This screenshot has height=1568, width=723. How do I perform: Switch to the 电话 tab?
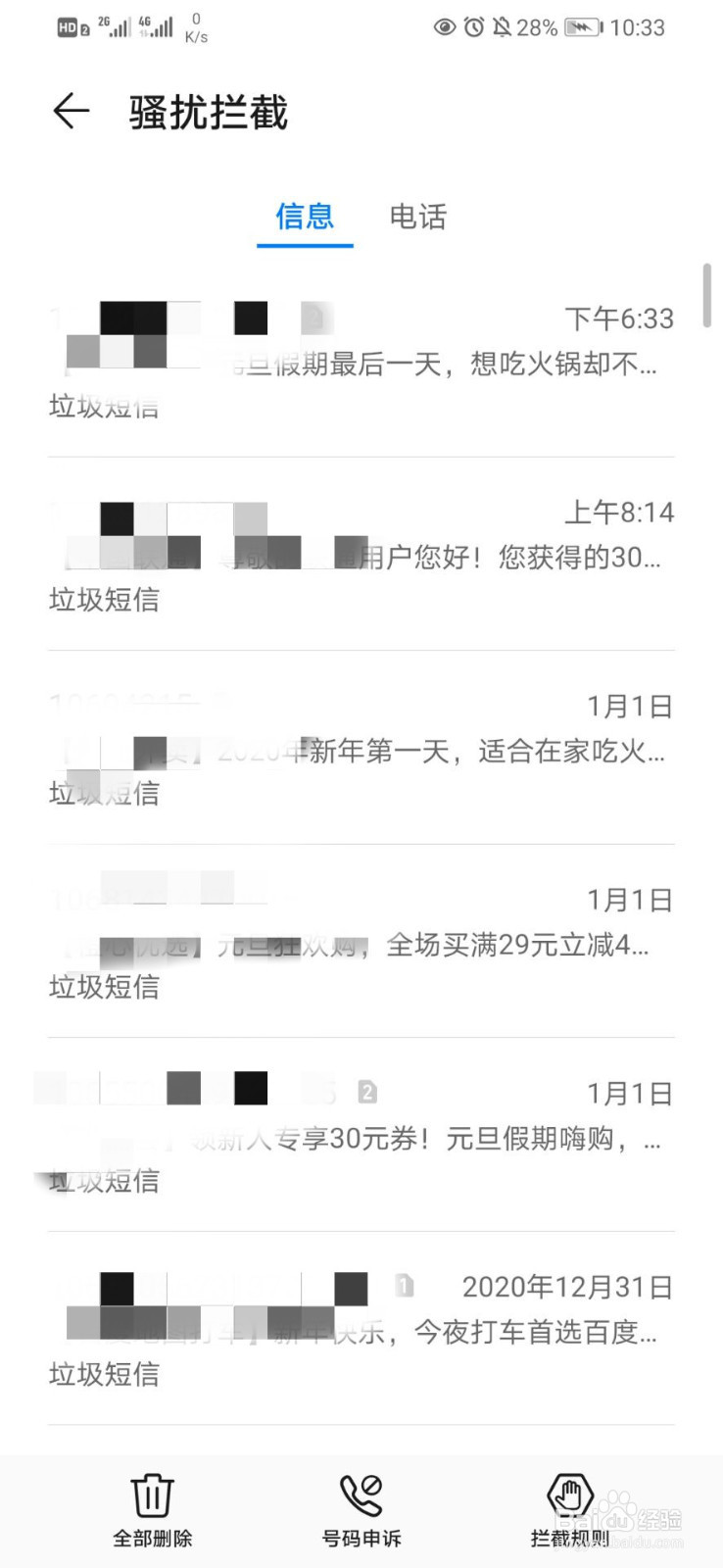pos(419,218)
